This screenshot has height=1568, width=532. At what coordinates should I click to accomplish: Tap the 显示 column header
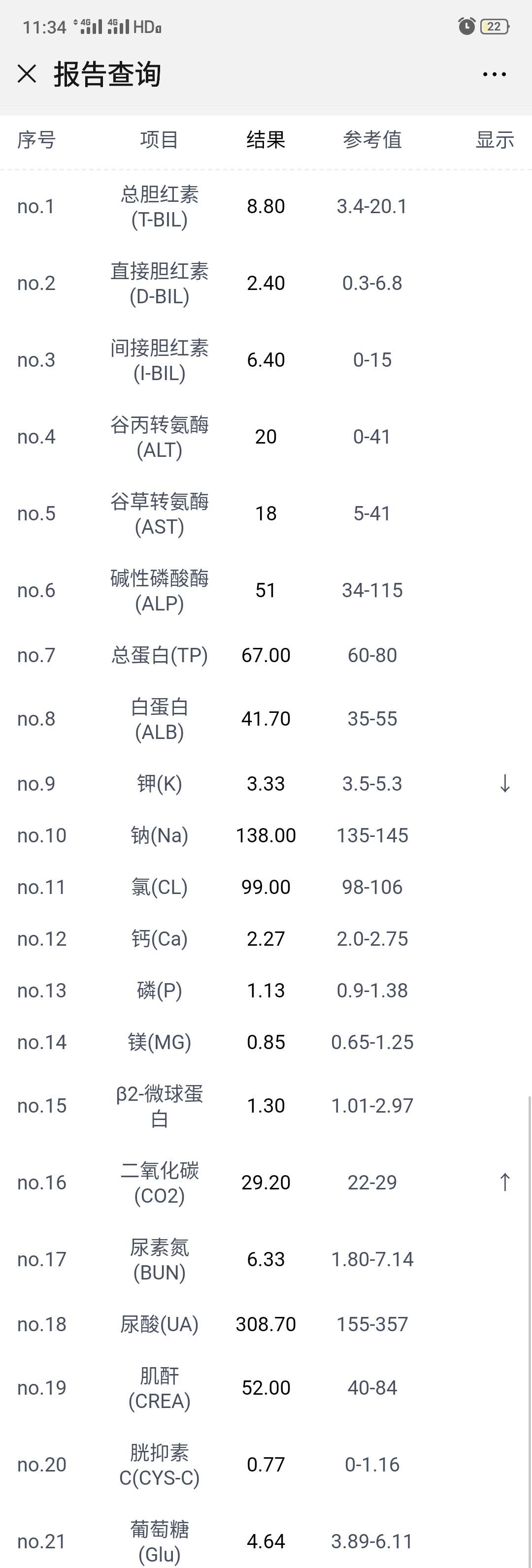click(495, 140)
